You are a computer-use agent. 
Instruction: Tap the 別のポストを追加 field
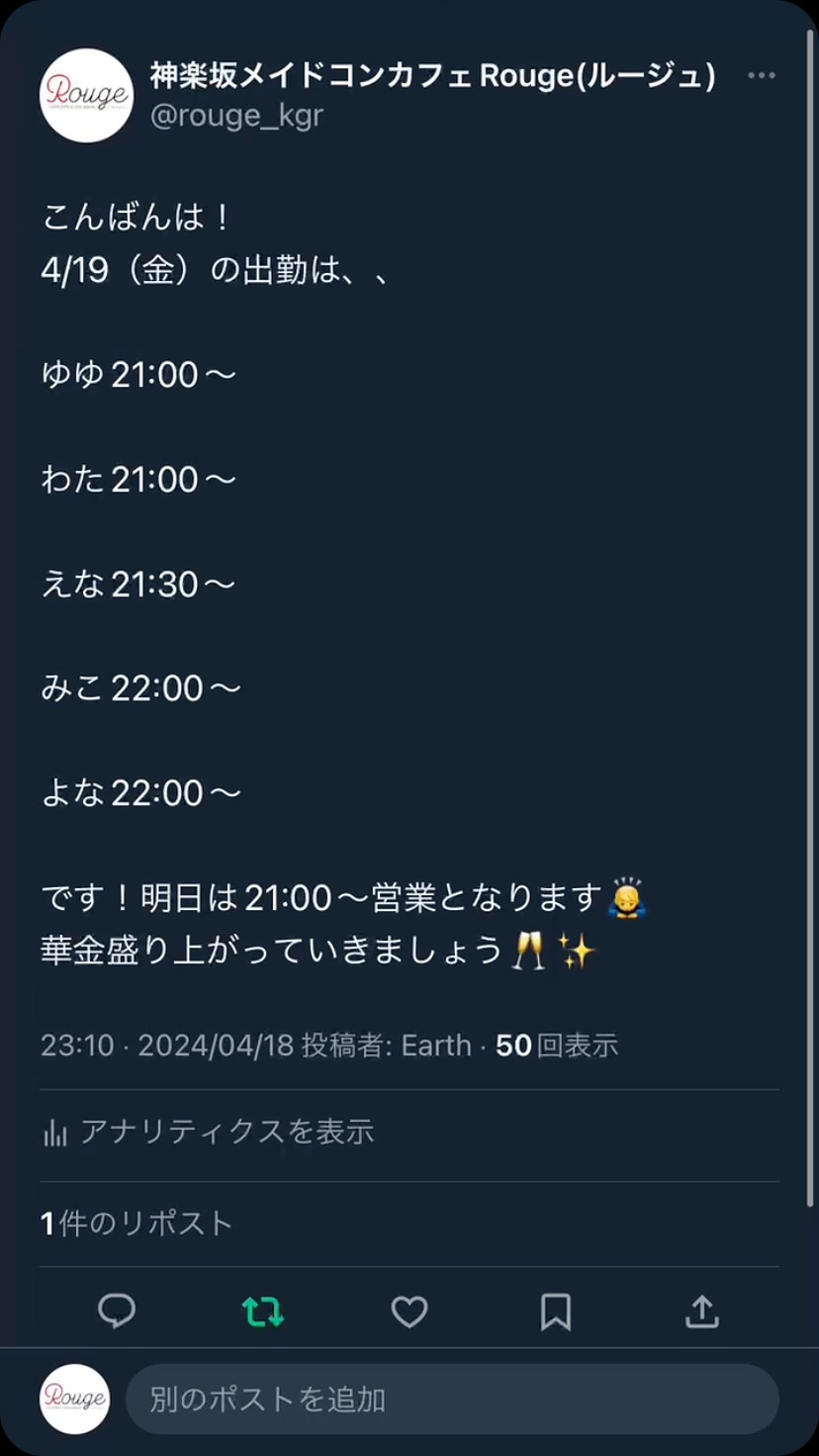pos(451,1399)
